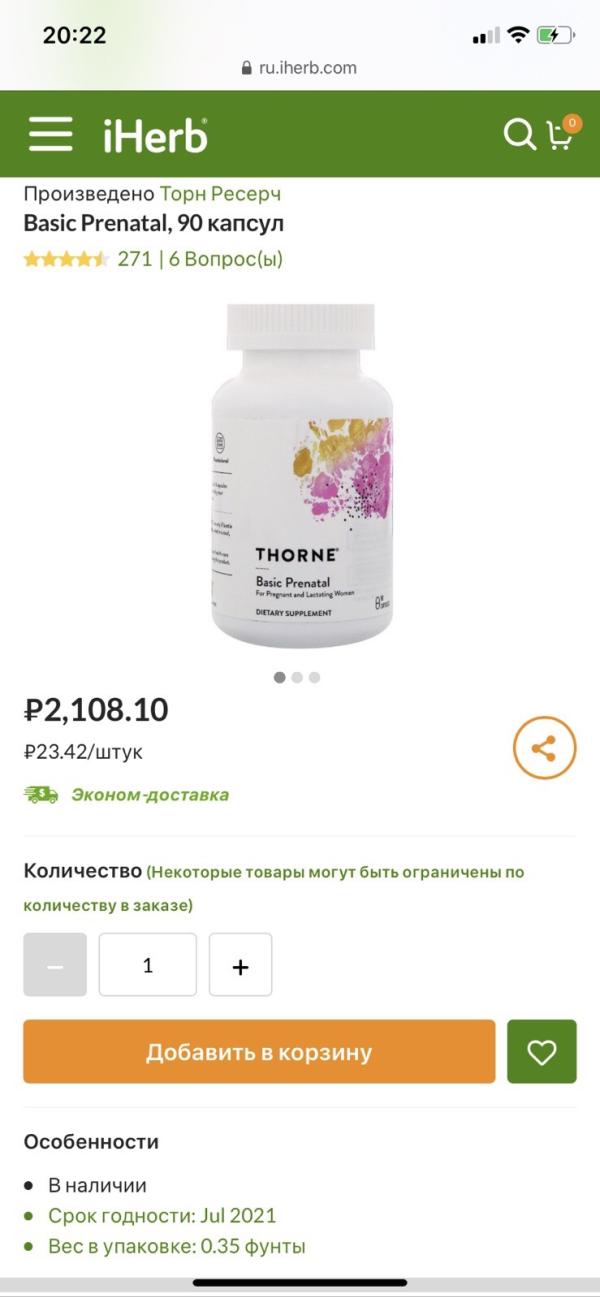Open the 6 Вопрос(ы) questions link
The image size is (600, 1297).
226,259
